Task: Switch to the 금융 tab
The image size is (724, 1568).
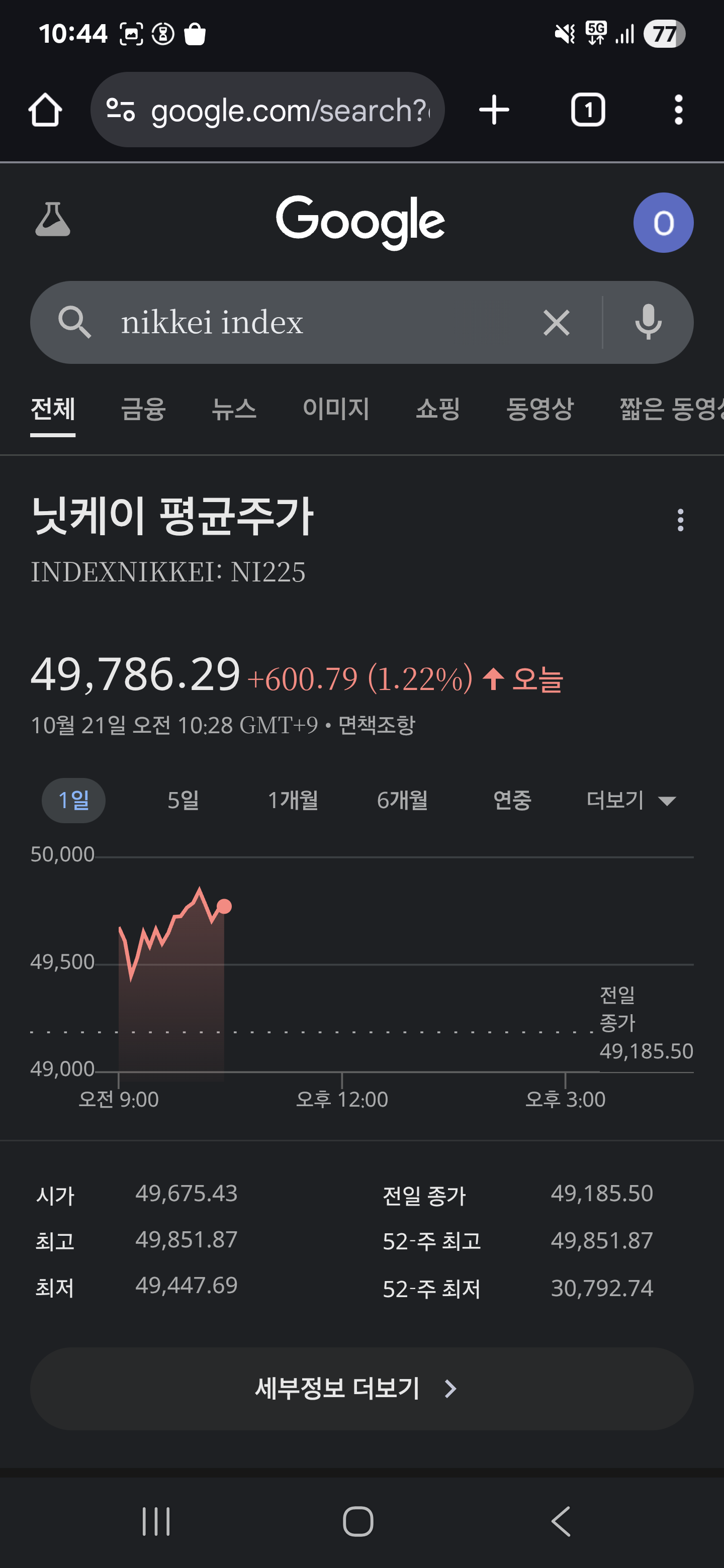Action: (143, 409)
